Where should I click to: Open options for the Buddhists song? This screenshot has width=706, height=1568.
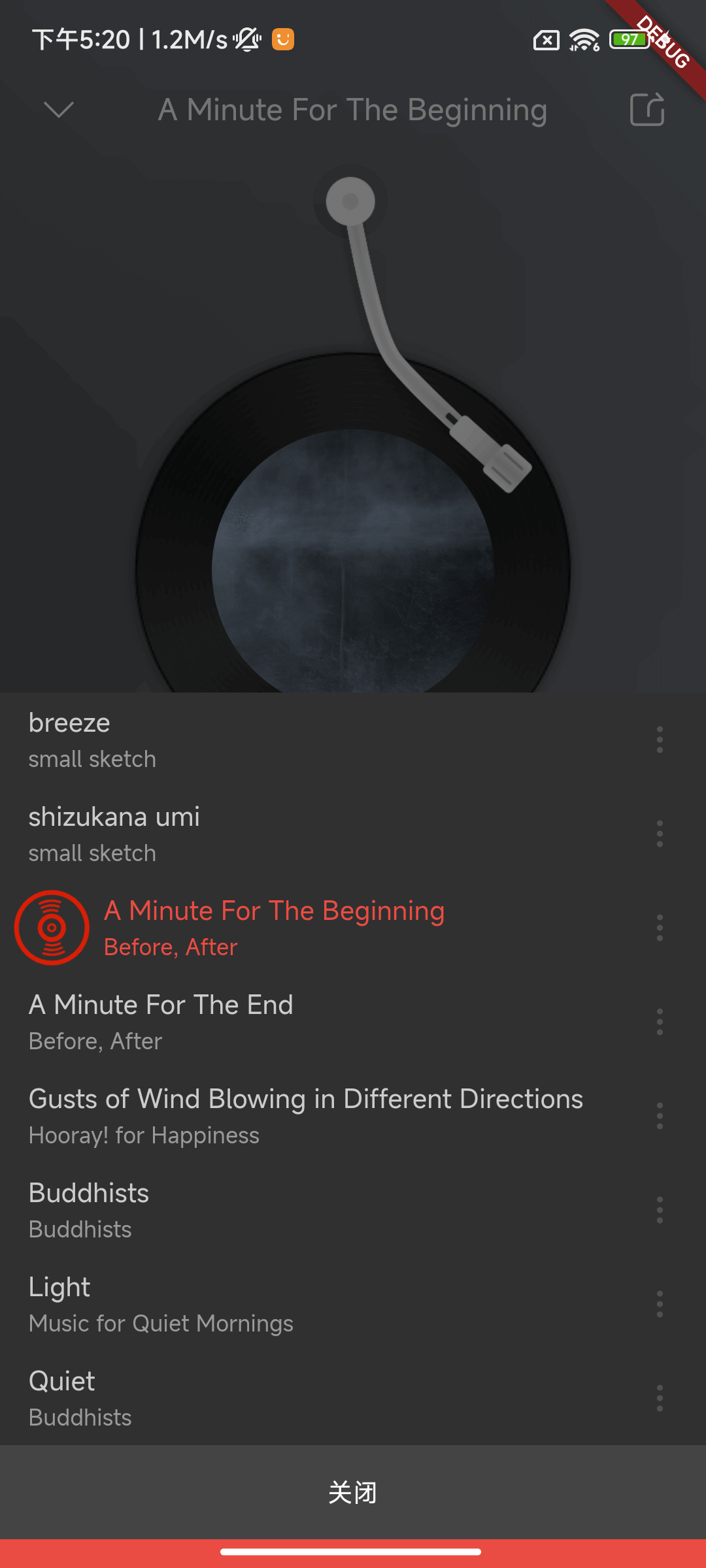pos(660,1210)
